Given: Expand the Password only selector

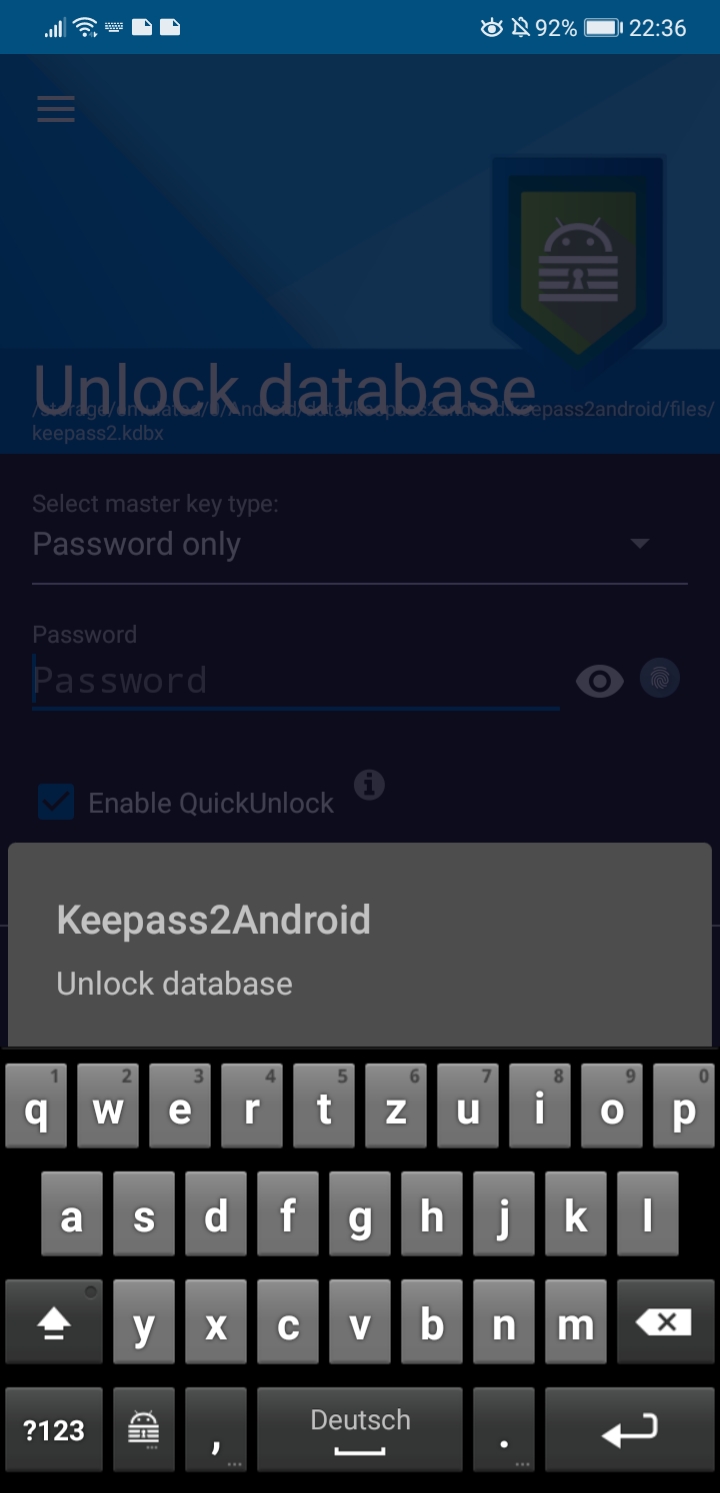Looking at the screenshot, I should (x=360, y=544).
